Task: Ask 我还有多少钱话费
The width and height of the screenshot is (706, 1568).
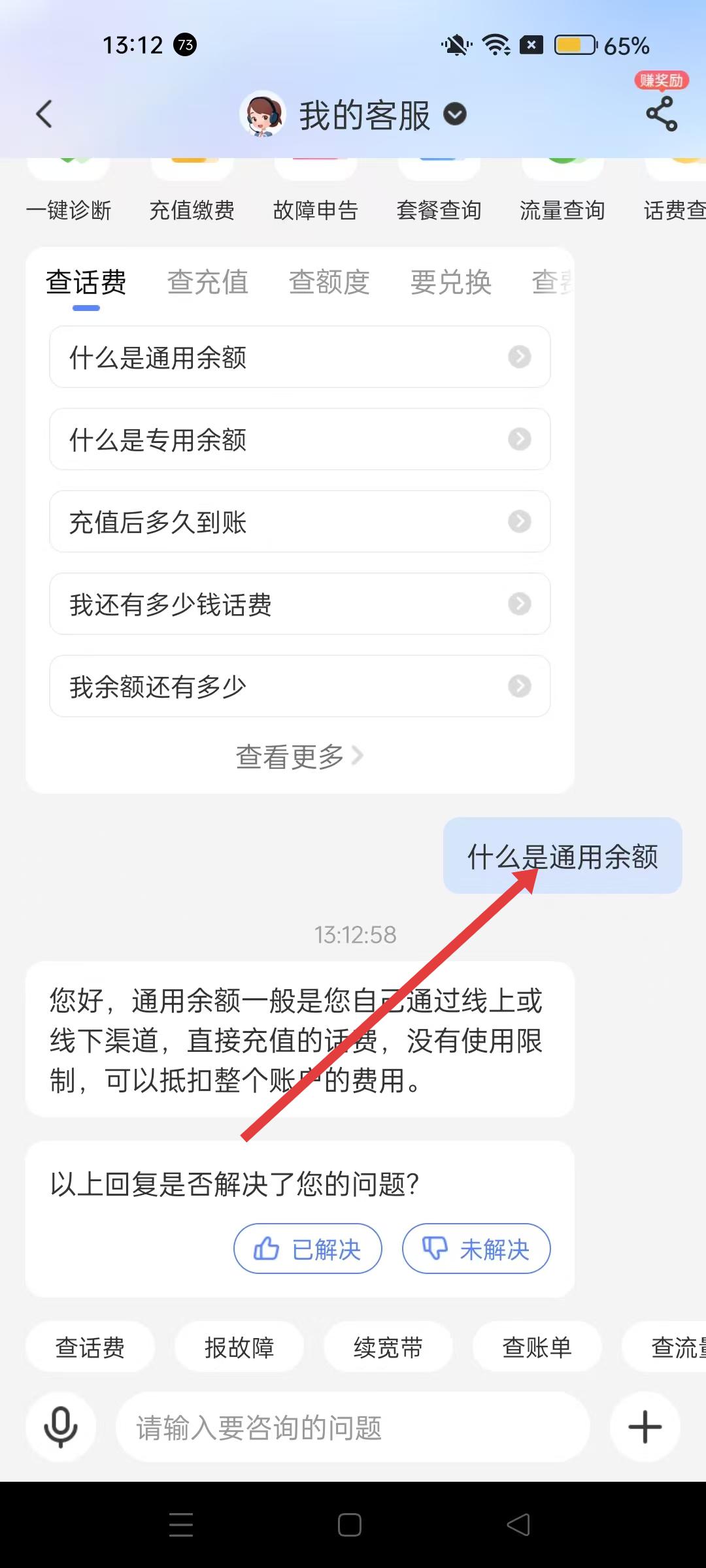Action: coord(299,604)
